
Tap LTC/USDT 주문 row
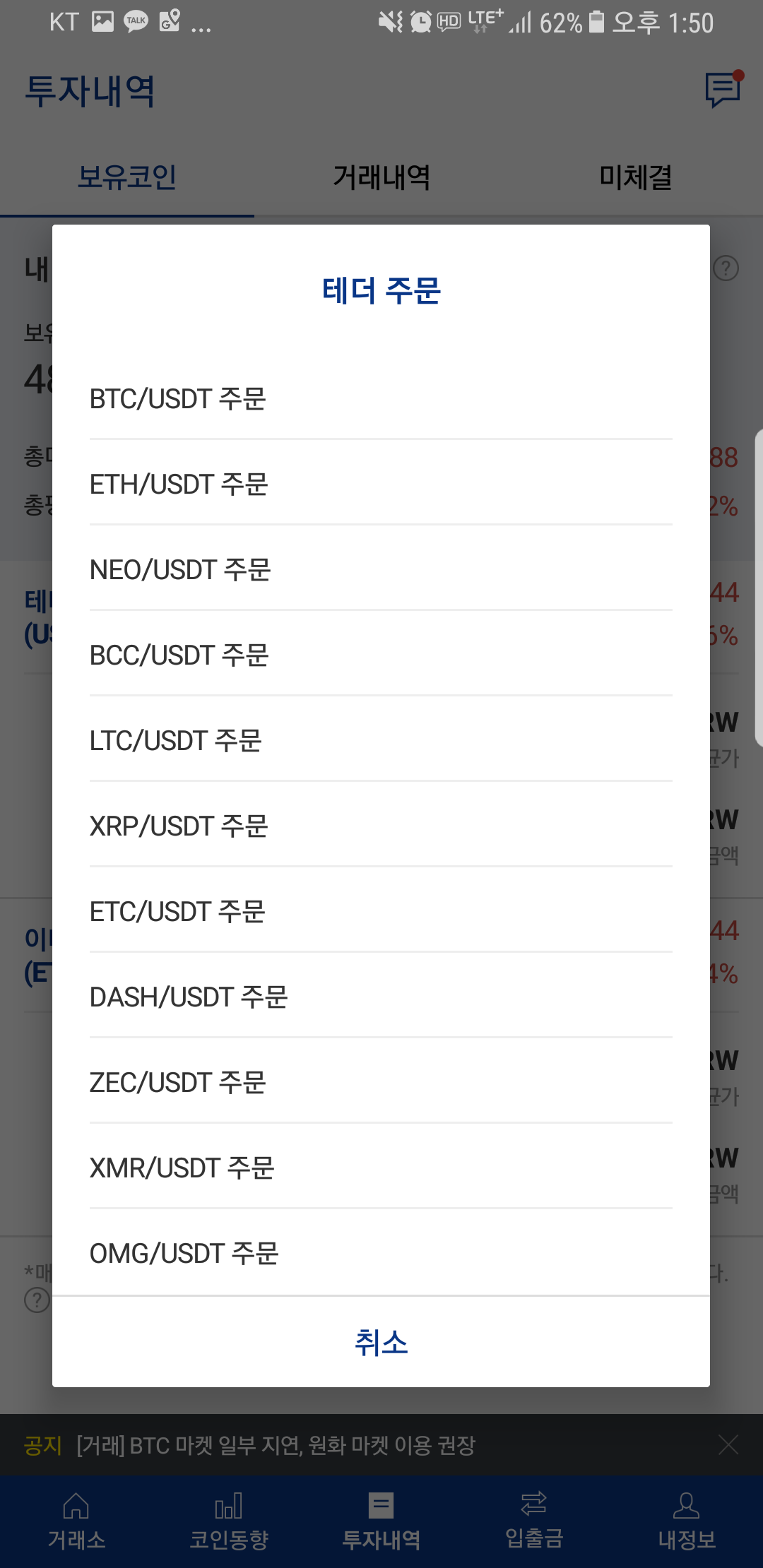[x=381, y=741]
